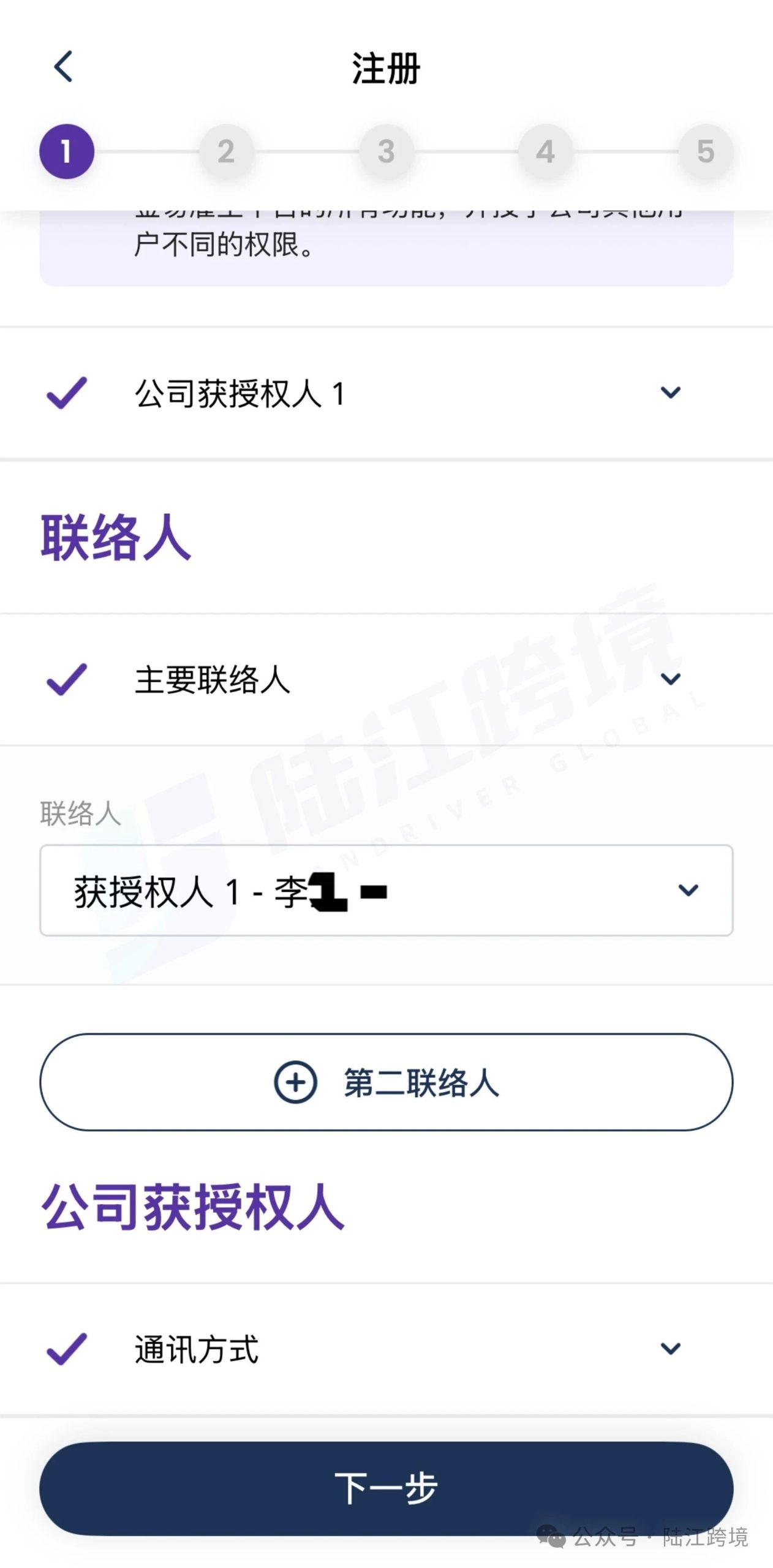773x1568 pixels.
Task: Tap the 下一步 button to continue
Action: pos(386,1488)
